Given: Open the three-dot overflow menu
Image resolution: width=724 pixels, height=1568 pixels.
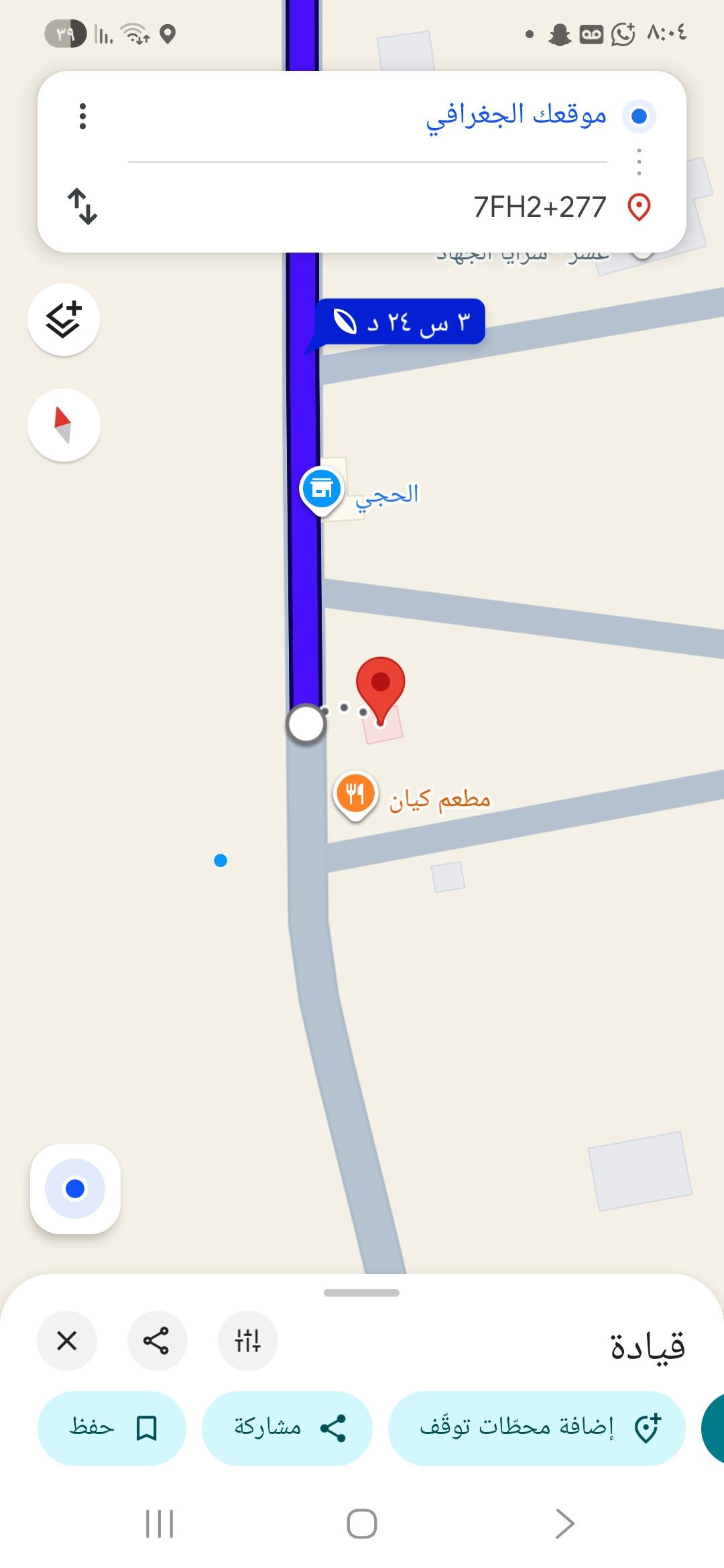Looking at the screenshot, I should 82,116.
